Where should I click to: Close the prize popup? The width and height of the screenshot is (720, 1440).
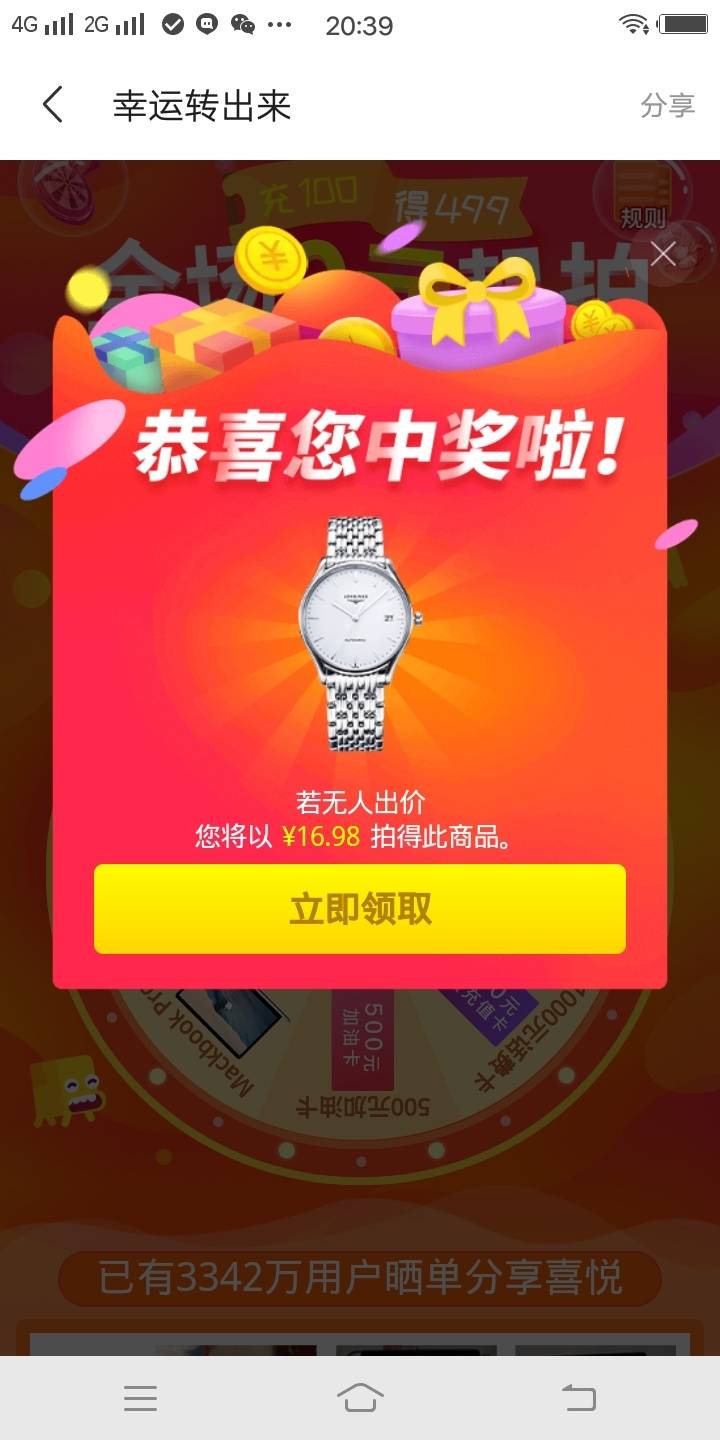[663, 253]
